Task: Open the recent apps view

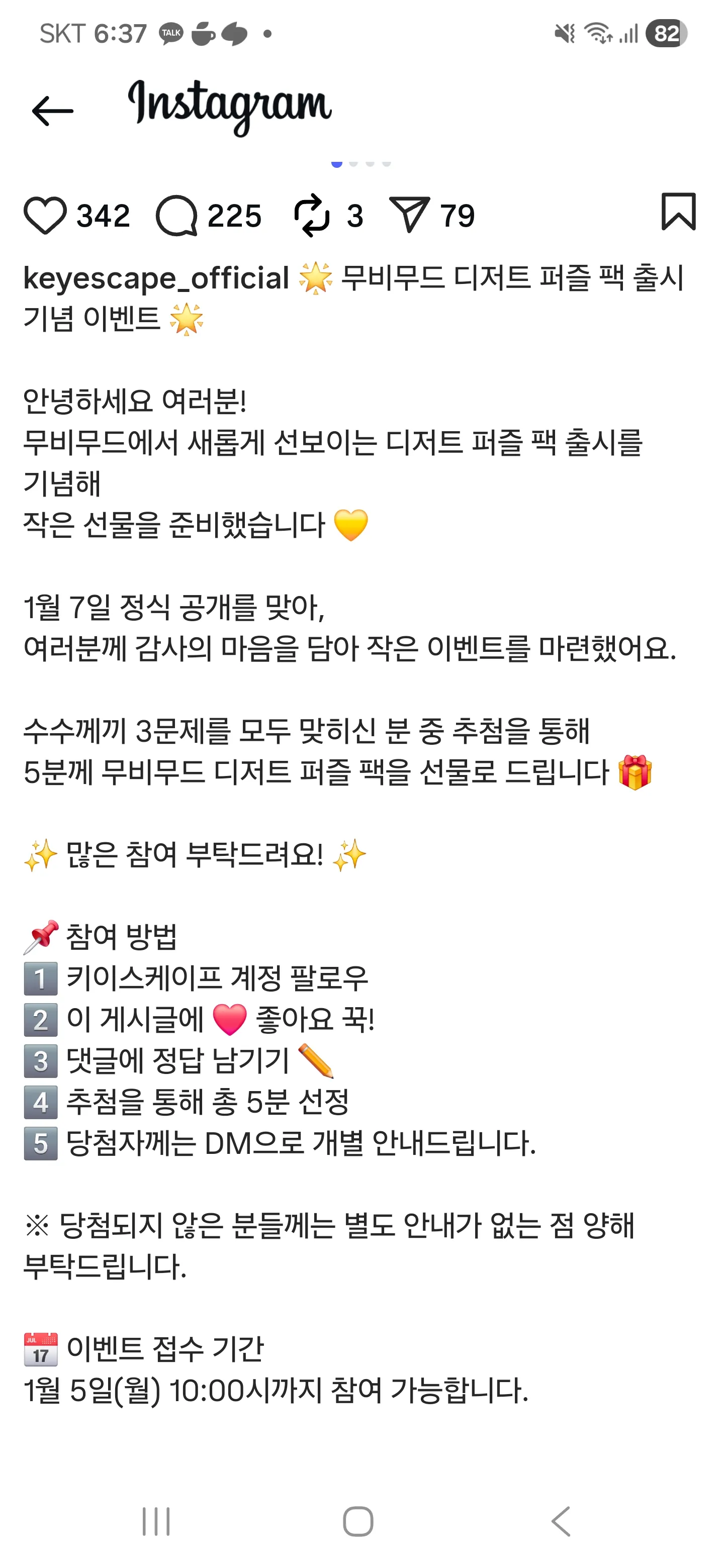Action: [156, 1522]
